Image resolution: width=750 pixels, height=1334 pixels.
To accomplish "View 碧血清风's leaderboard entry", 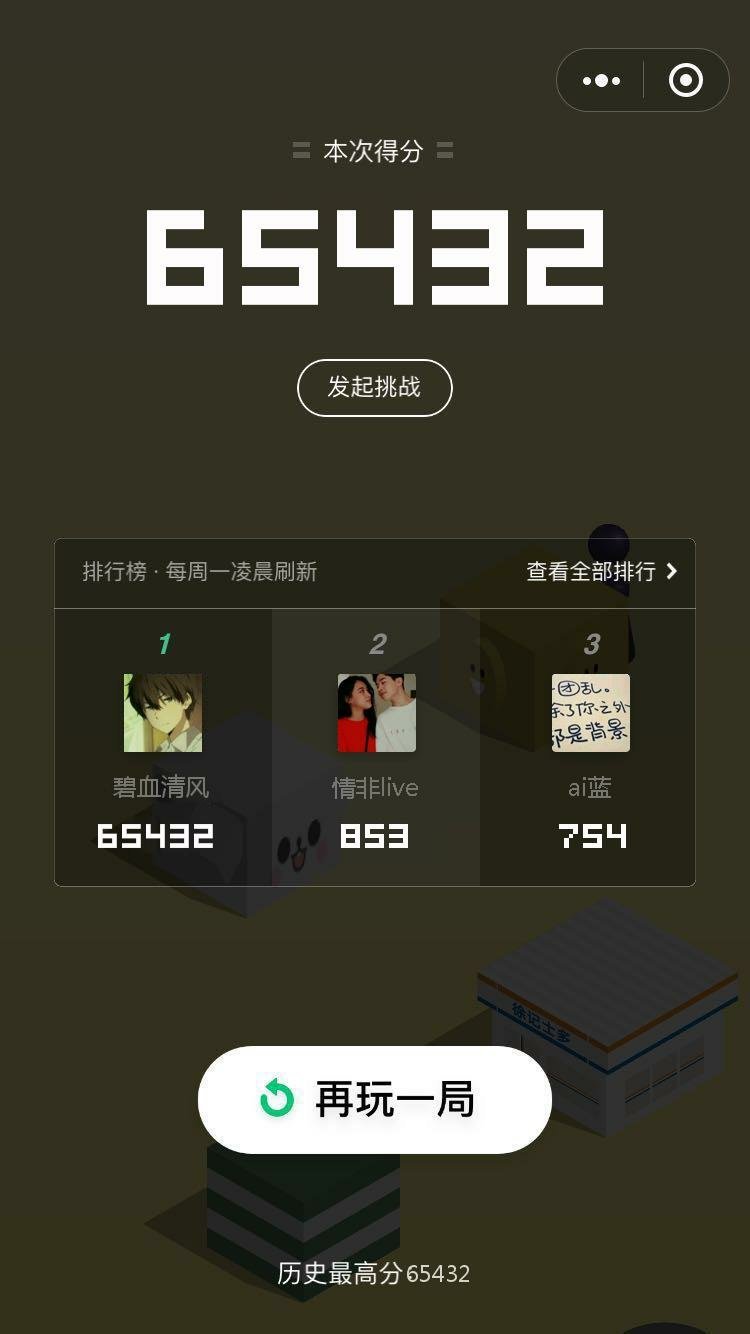I will point(162,748).
